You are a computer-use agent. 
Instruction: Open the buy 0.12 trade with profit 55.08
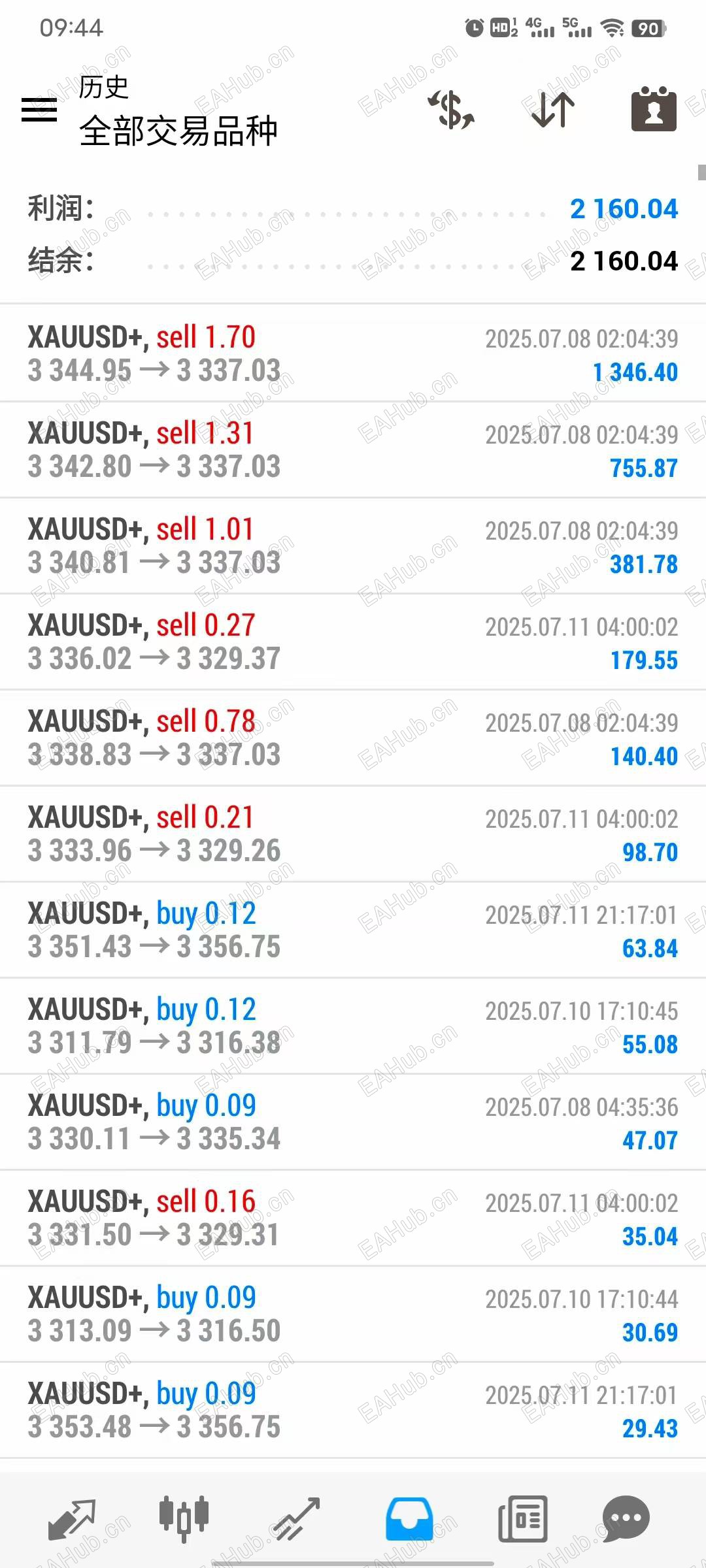click(x=353, y=1026)
